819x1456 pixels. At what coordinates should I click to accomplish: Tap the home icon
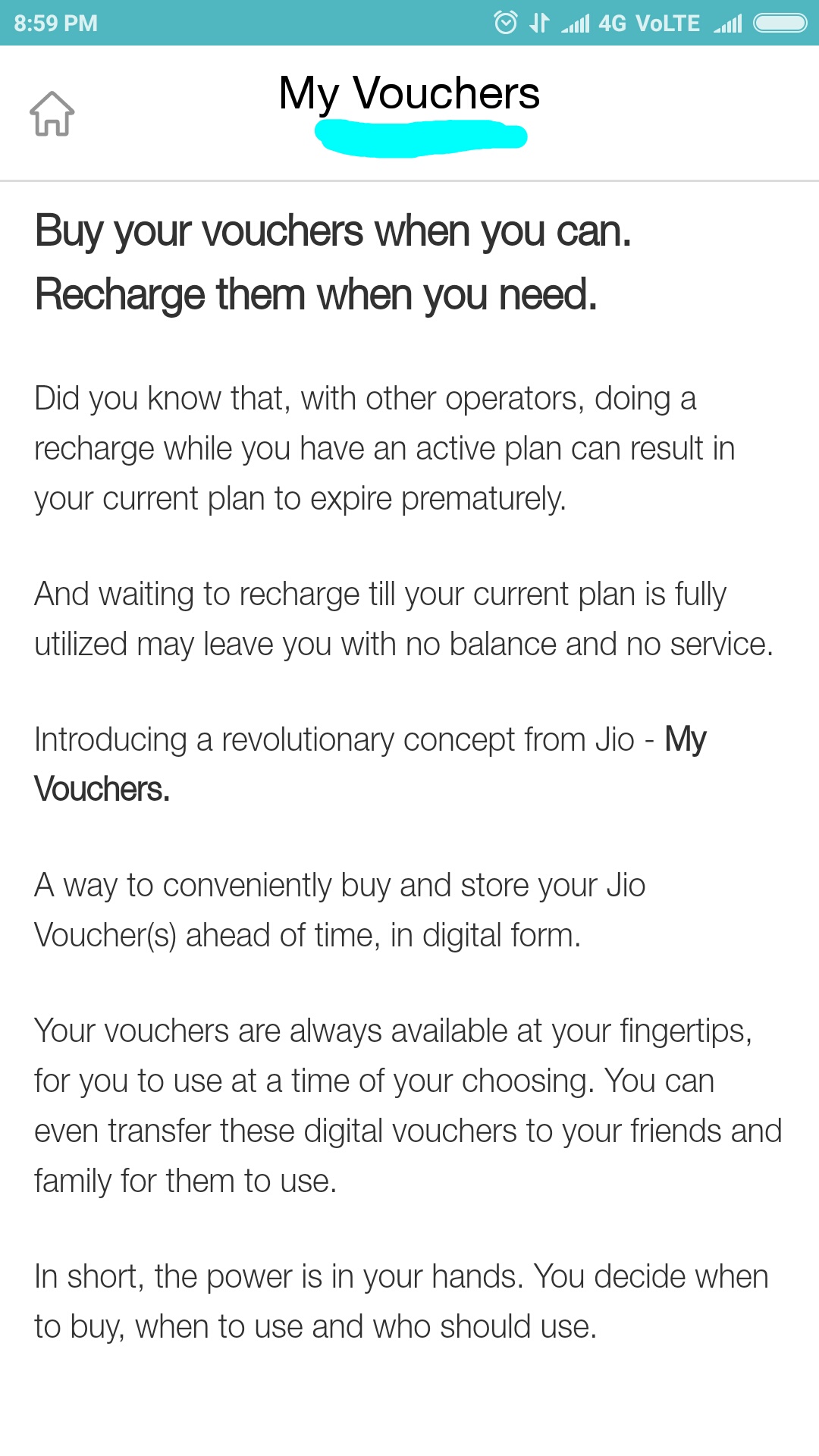pos(52,114)
